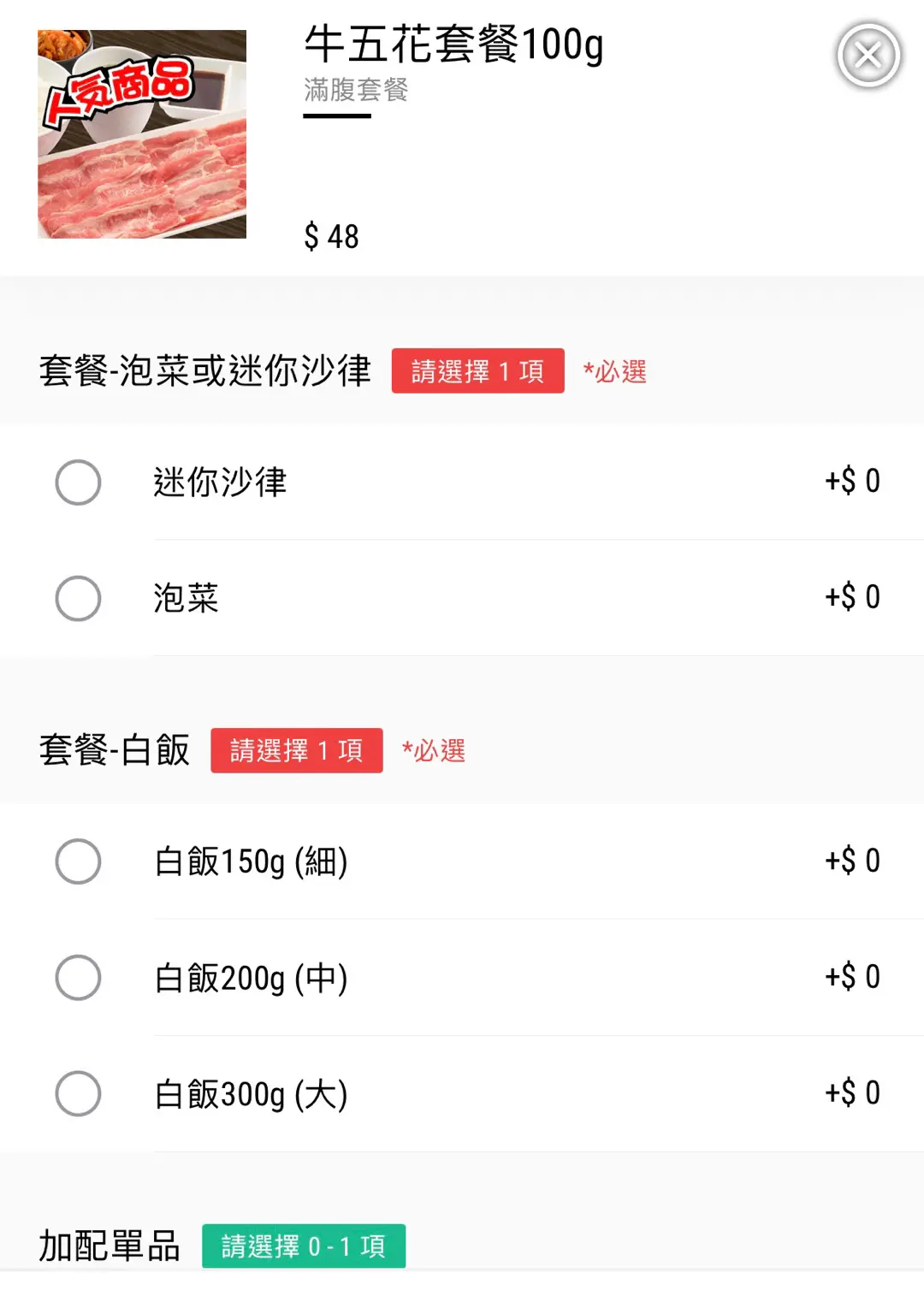Select 迷你沙律 as the side
The height and width of the screenshot is (1314, 924).
[x=78, y=482]
